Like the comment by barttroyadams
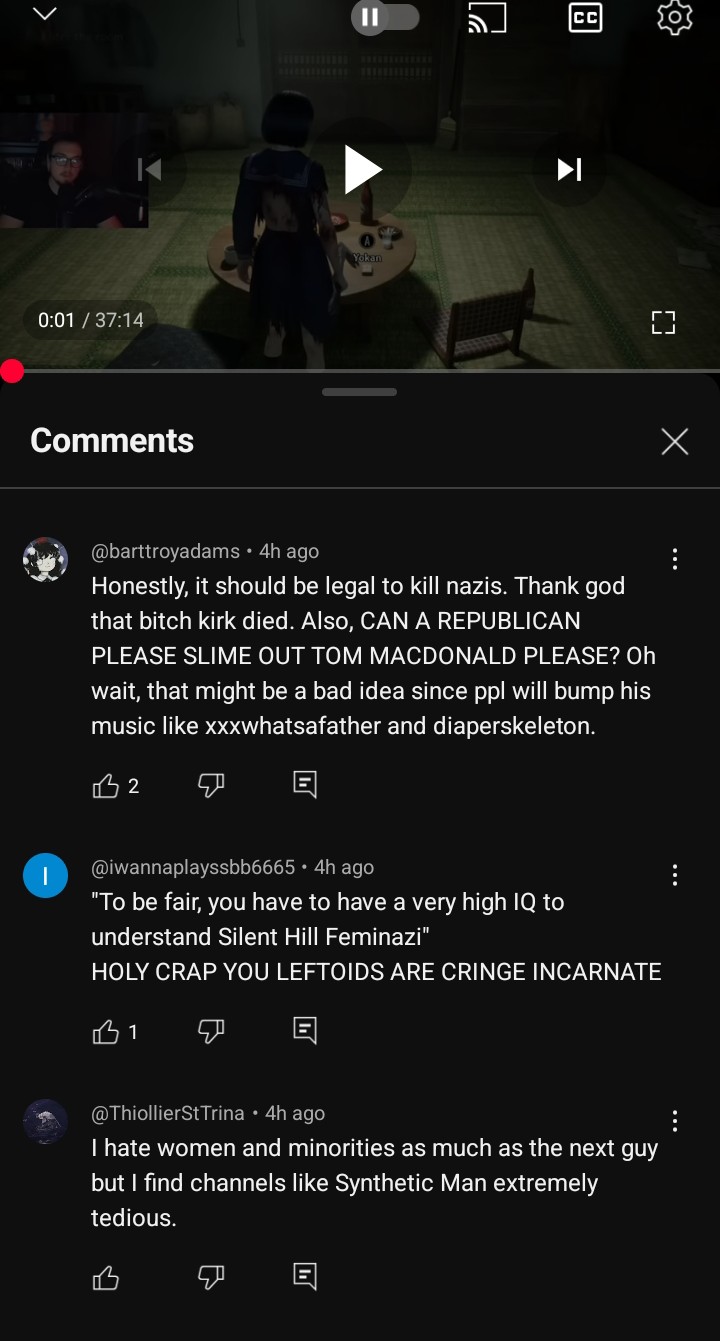Screen dimensions: 720x1341 click(x=106, y=786)
